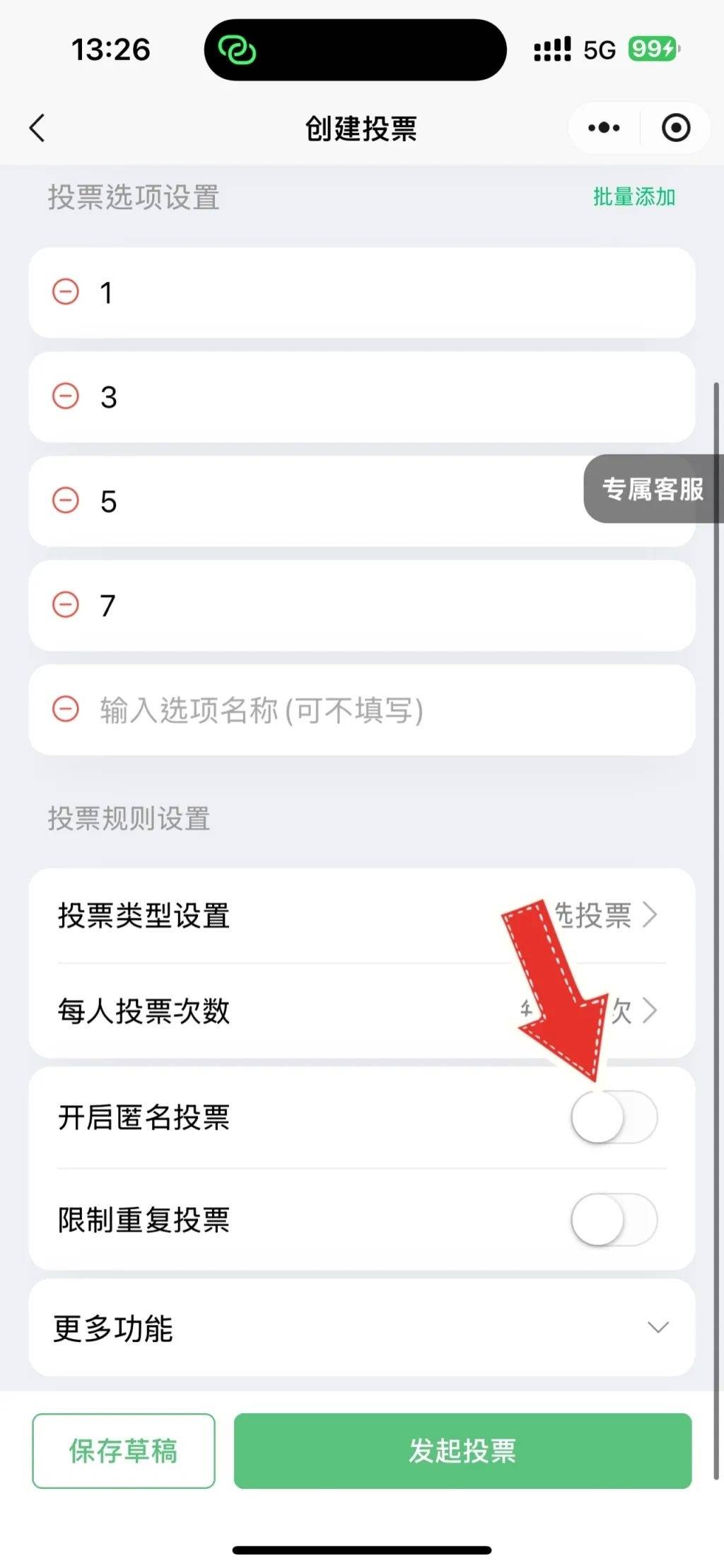Tap 发起投票 to launch the poll
724x1568 pixels.
463,1451
